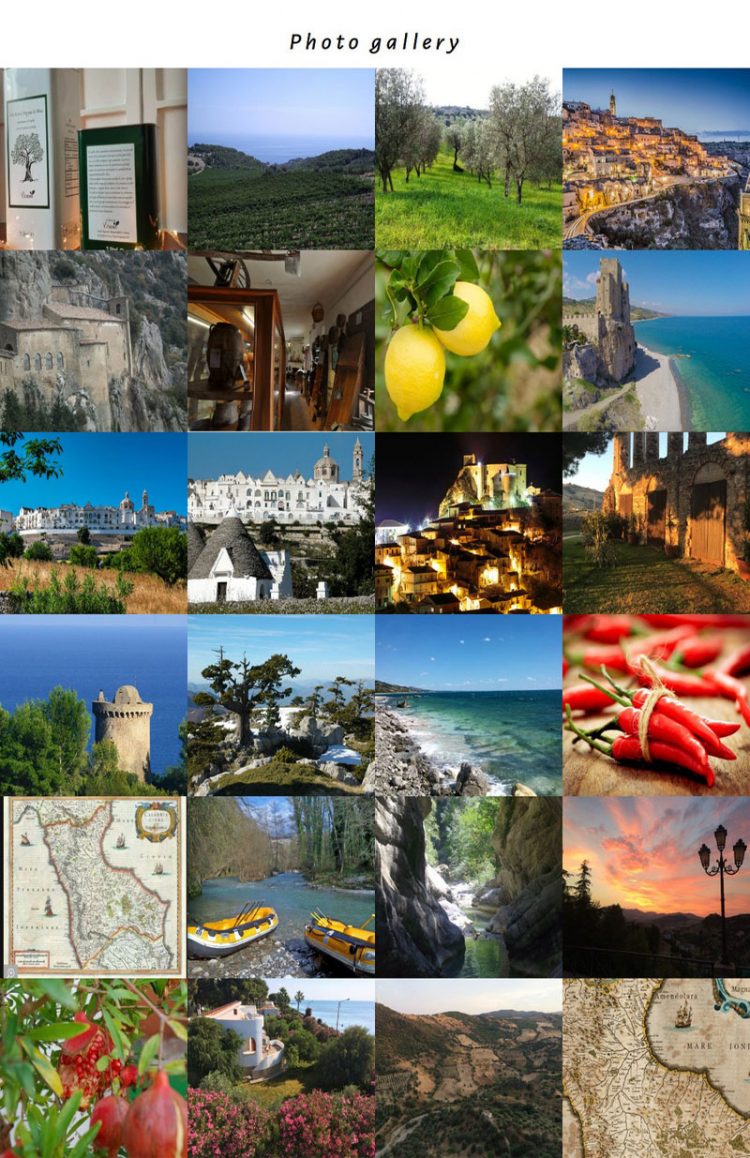Tap the cliffside town at dusk photo
Screen dimensions: 750x1158
[656, 158]
